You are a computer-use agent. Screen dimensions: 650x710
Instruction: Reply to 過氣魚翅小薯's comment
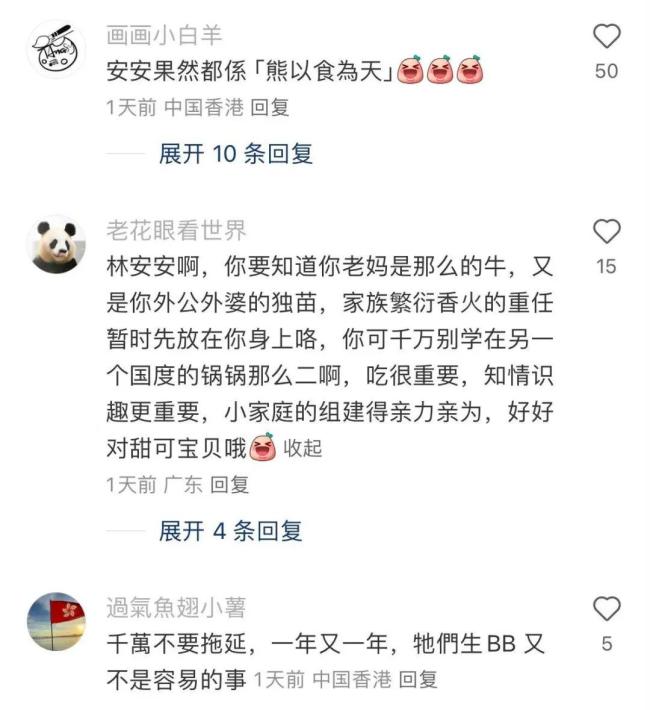(417, 680)
